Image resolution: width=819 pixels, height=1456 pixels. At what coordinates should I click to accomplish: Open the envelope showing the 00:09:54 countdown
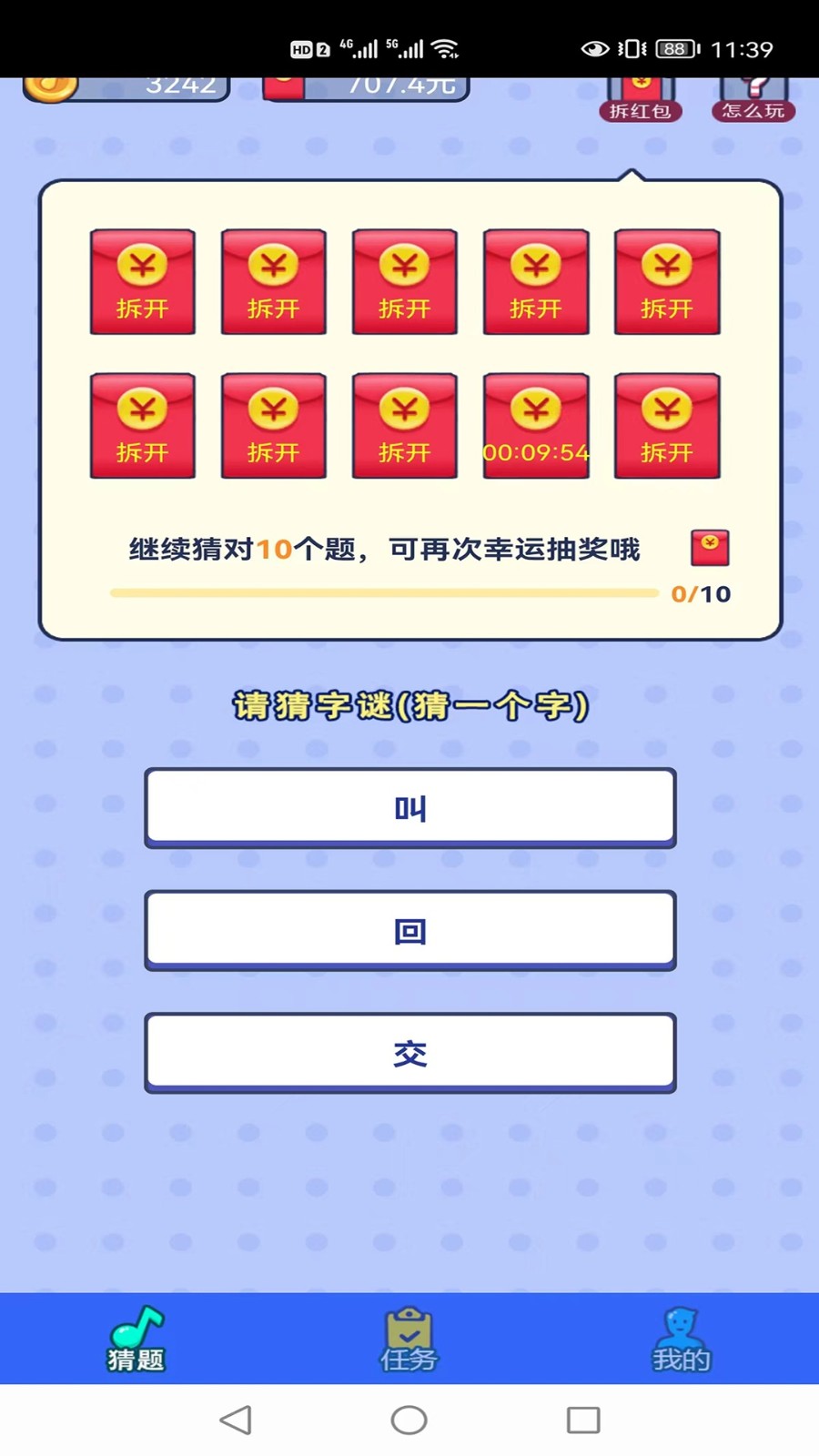point(536,425)
